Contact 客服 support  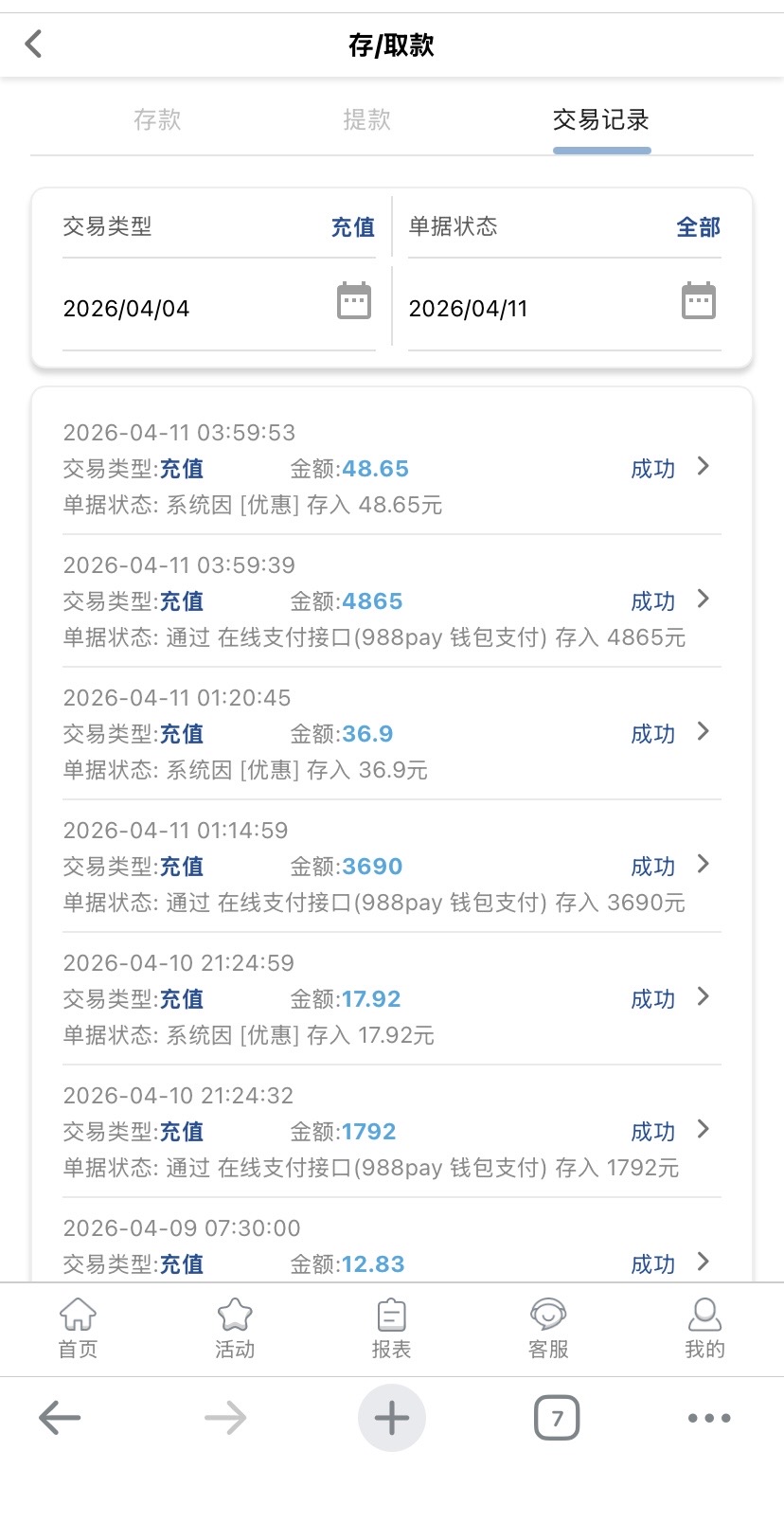click(x=548, y=1328)
